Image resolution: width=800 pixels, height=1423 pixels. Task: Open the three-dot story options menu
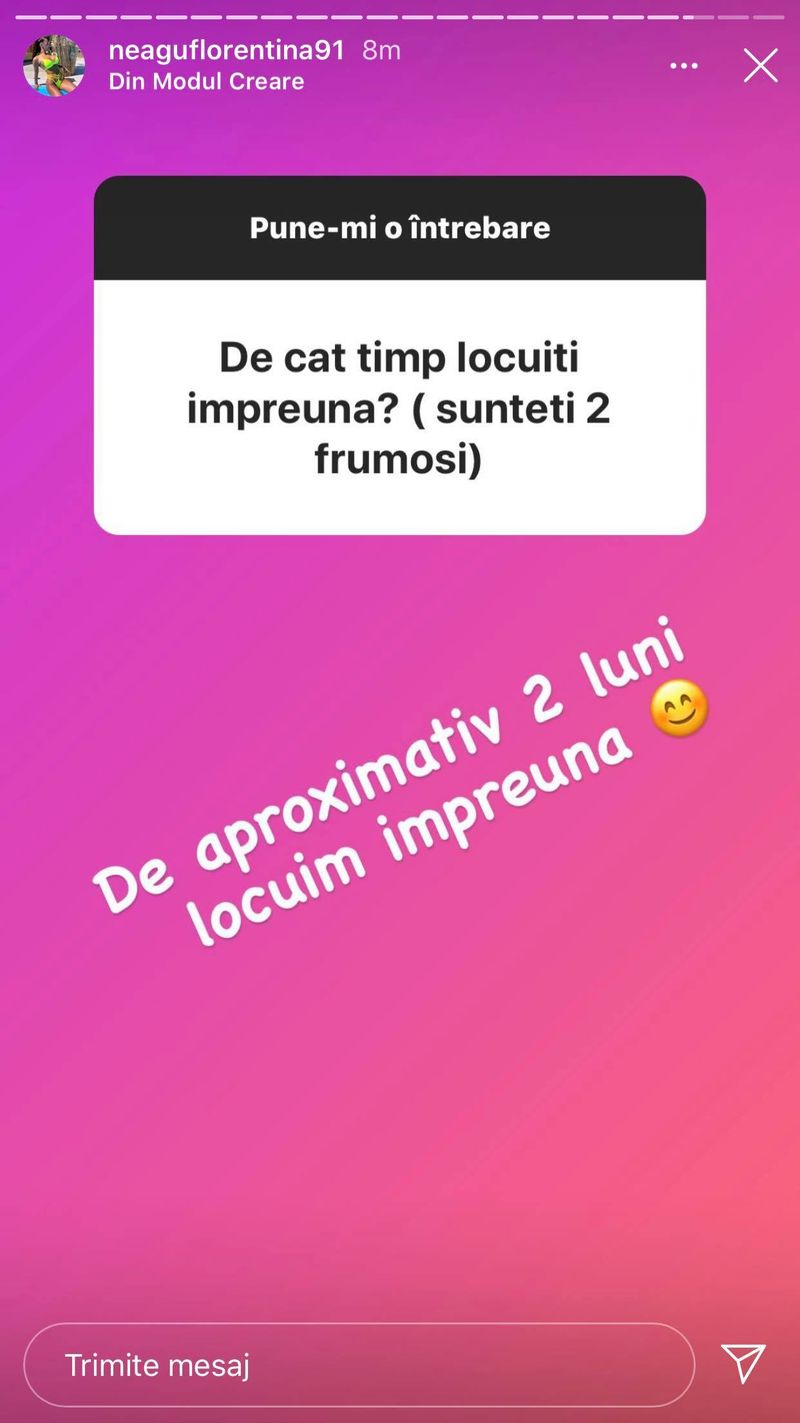[684, 66]
